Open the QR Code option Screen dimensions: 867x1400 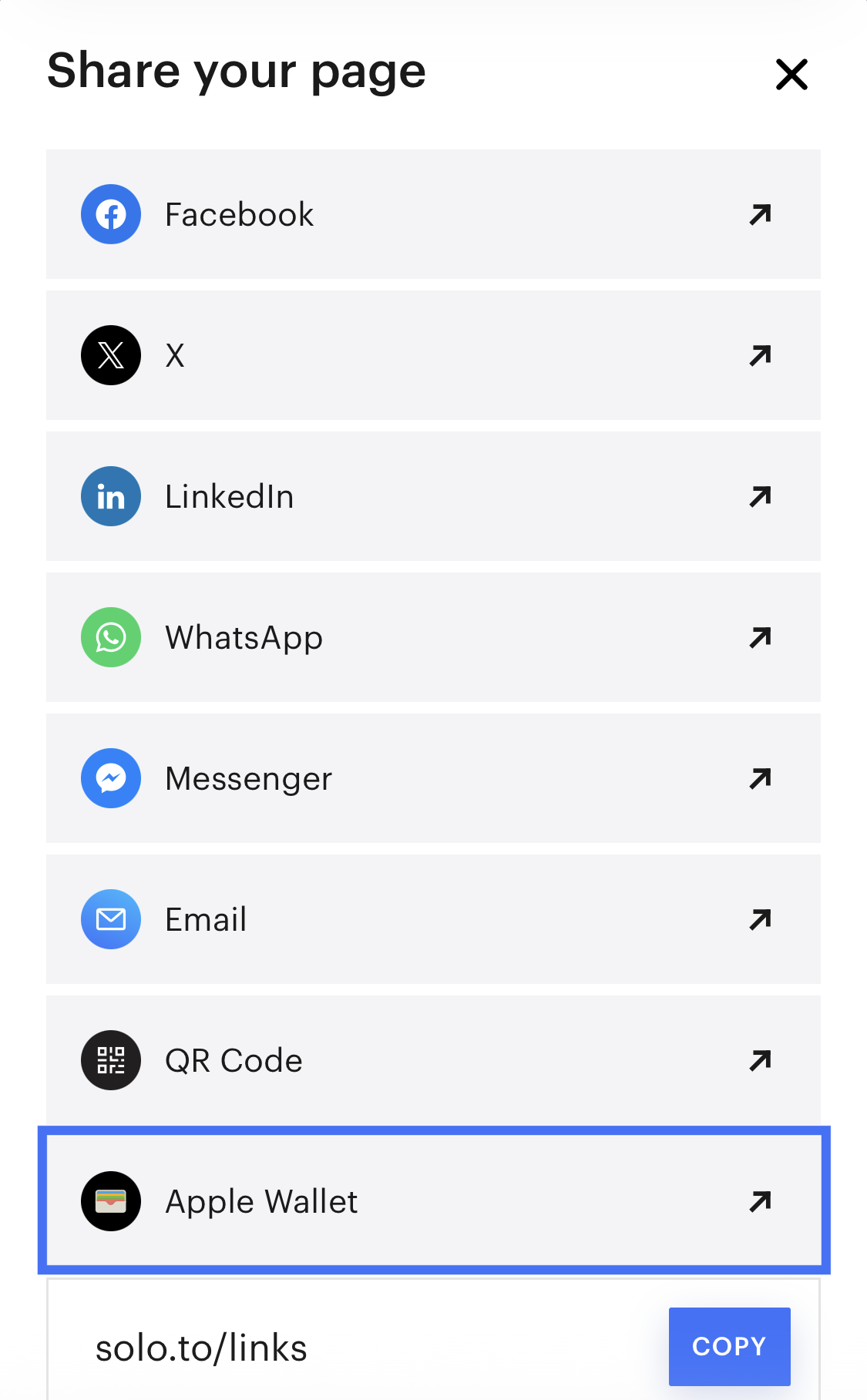point(433,1060)
